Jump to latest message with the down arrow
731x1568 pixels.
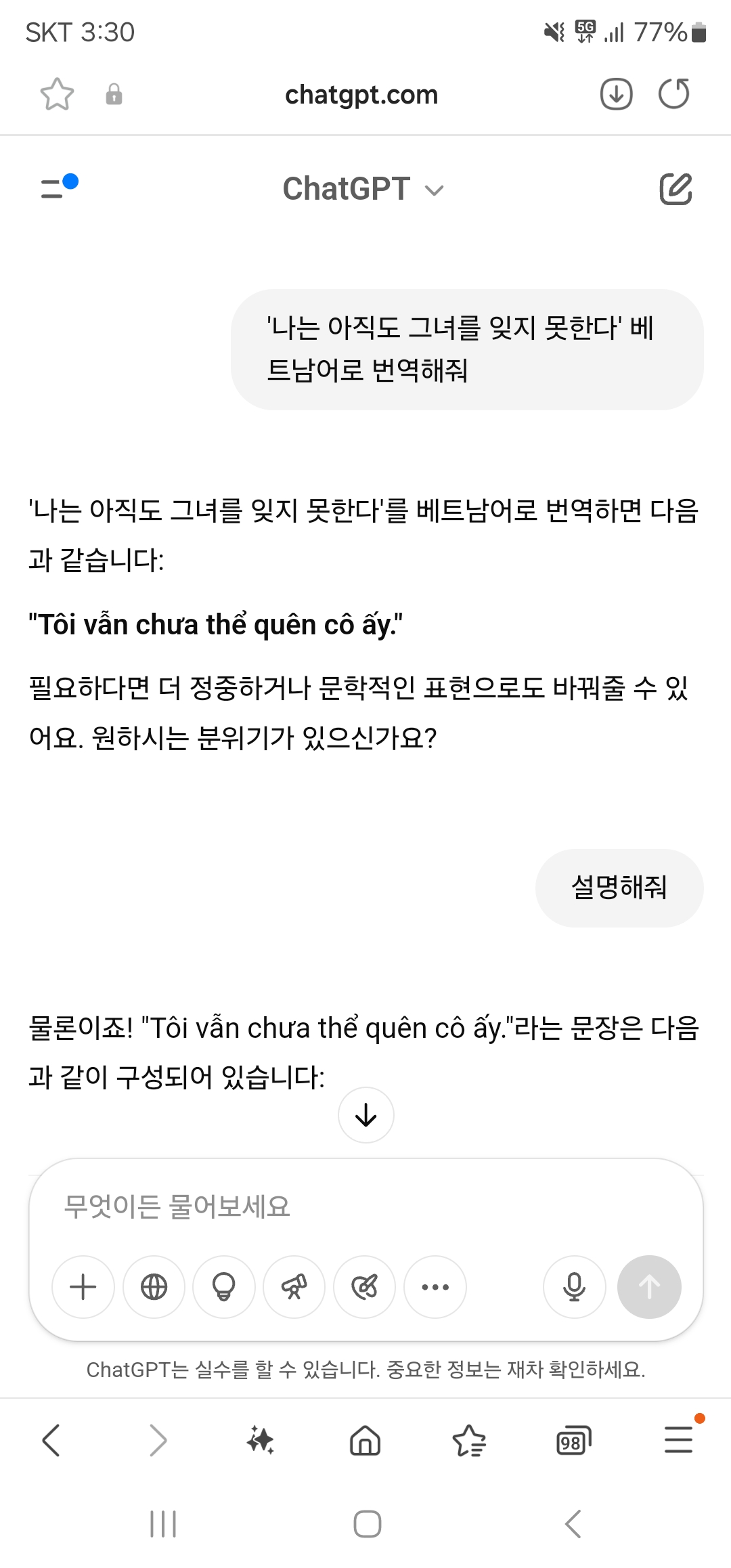coord(365,1115)
